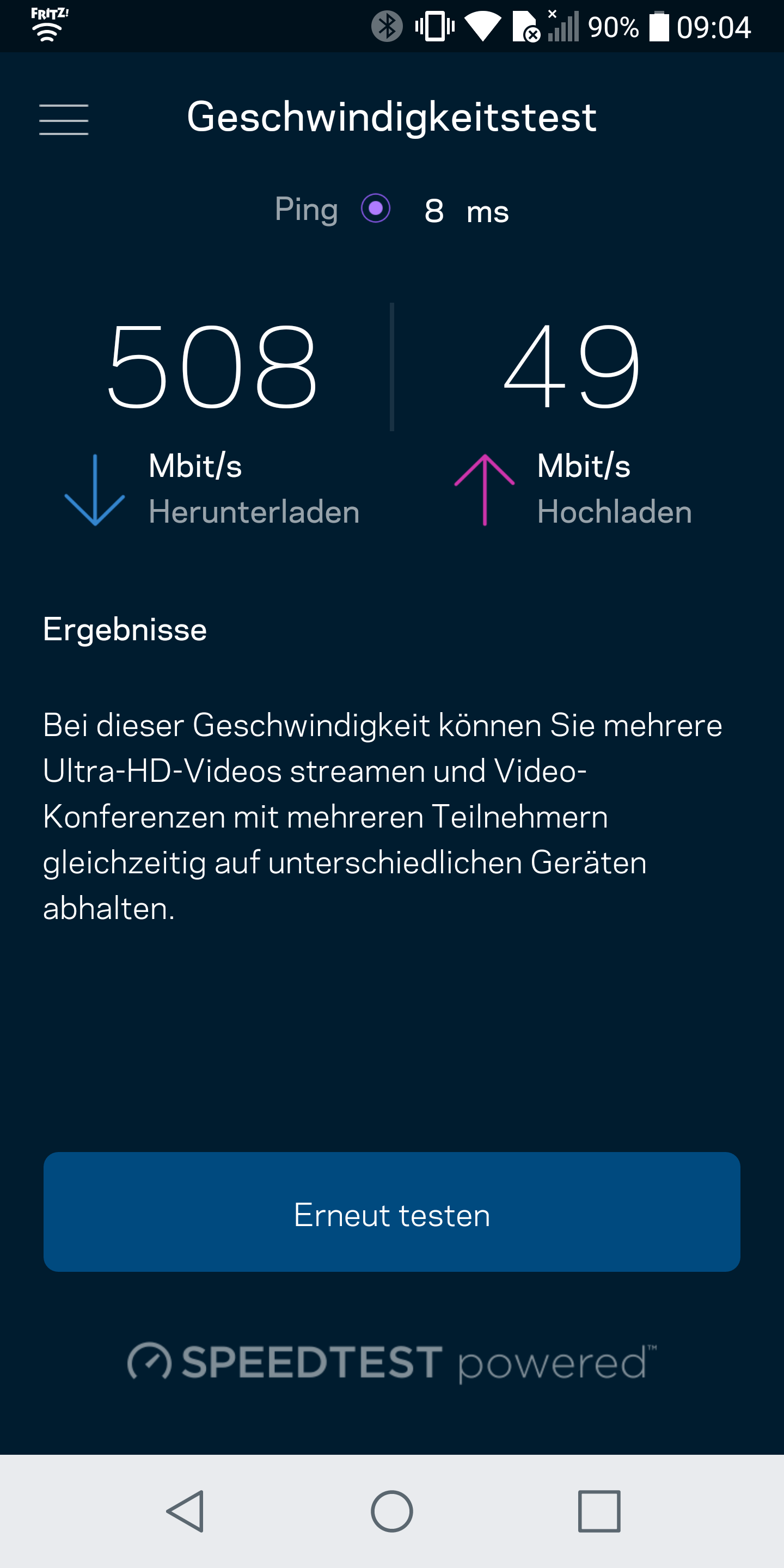Screen dimensions: 784x1568
Task: Go back using the system back button
Action: click(185, 1511)
